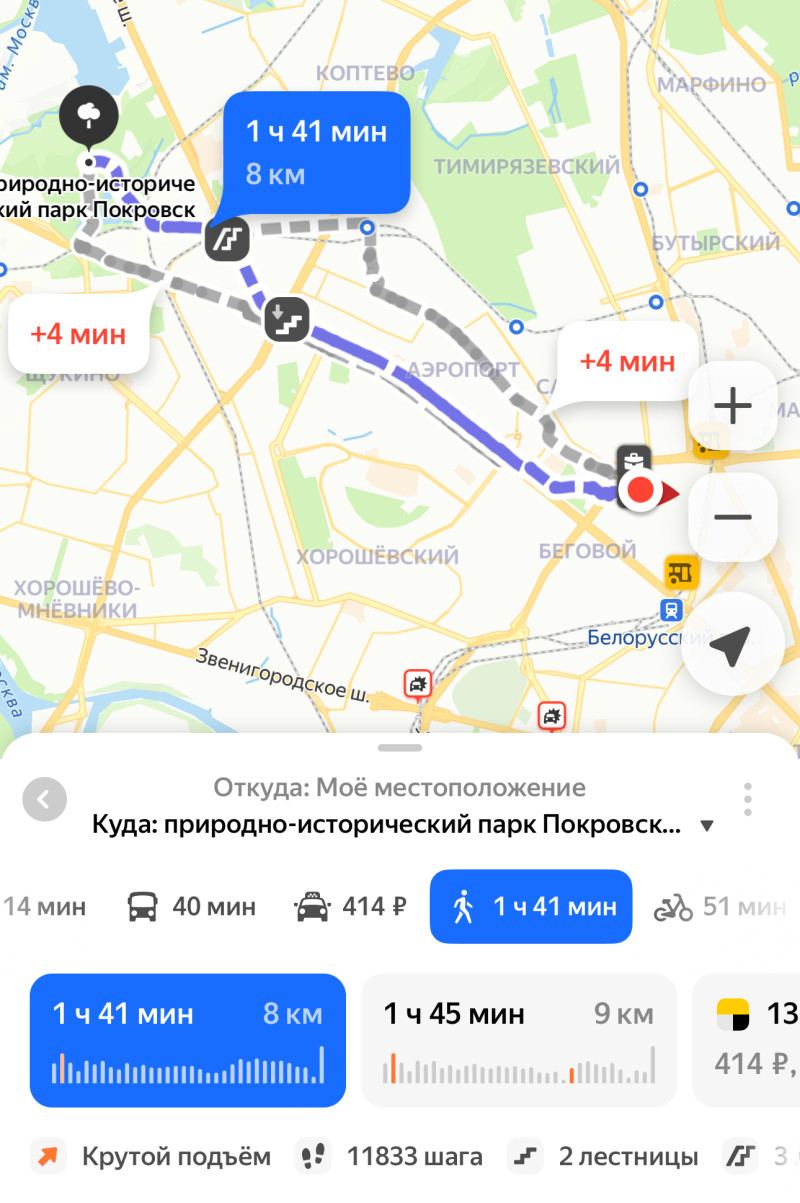This screenshot has width=800, height=1203.
Task: Tap the 2 лестницы chip
Action: pos(603,1158)
